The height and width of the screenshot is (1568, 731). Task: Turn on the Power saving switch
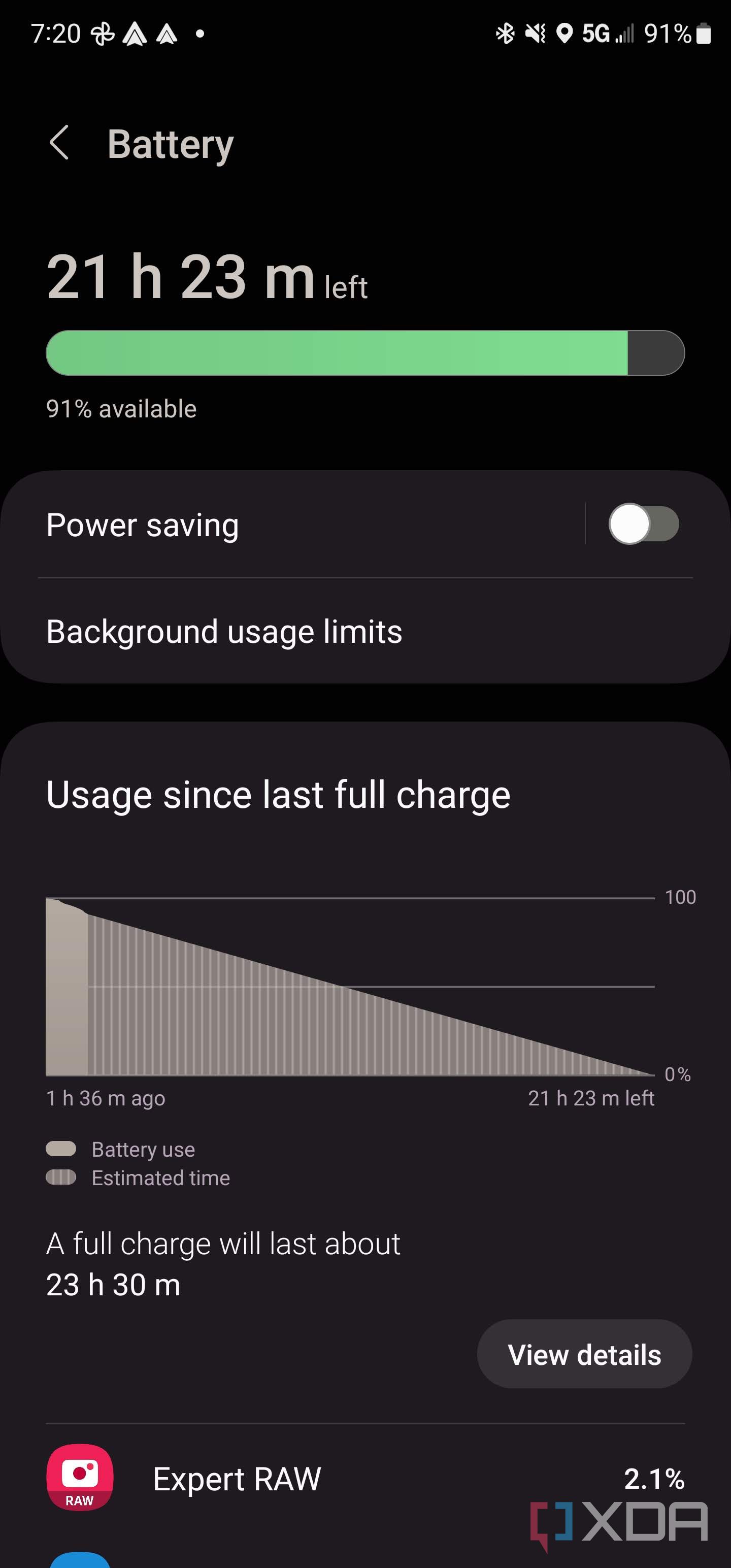point(643,524)
